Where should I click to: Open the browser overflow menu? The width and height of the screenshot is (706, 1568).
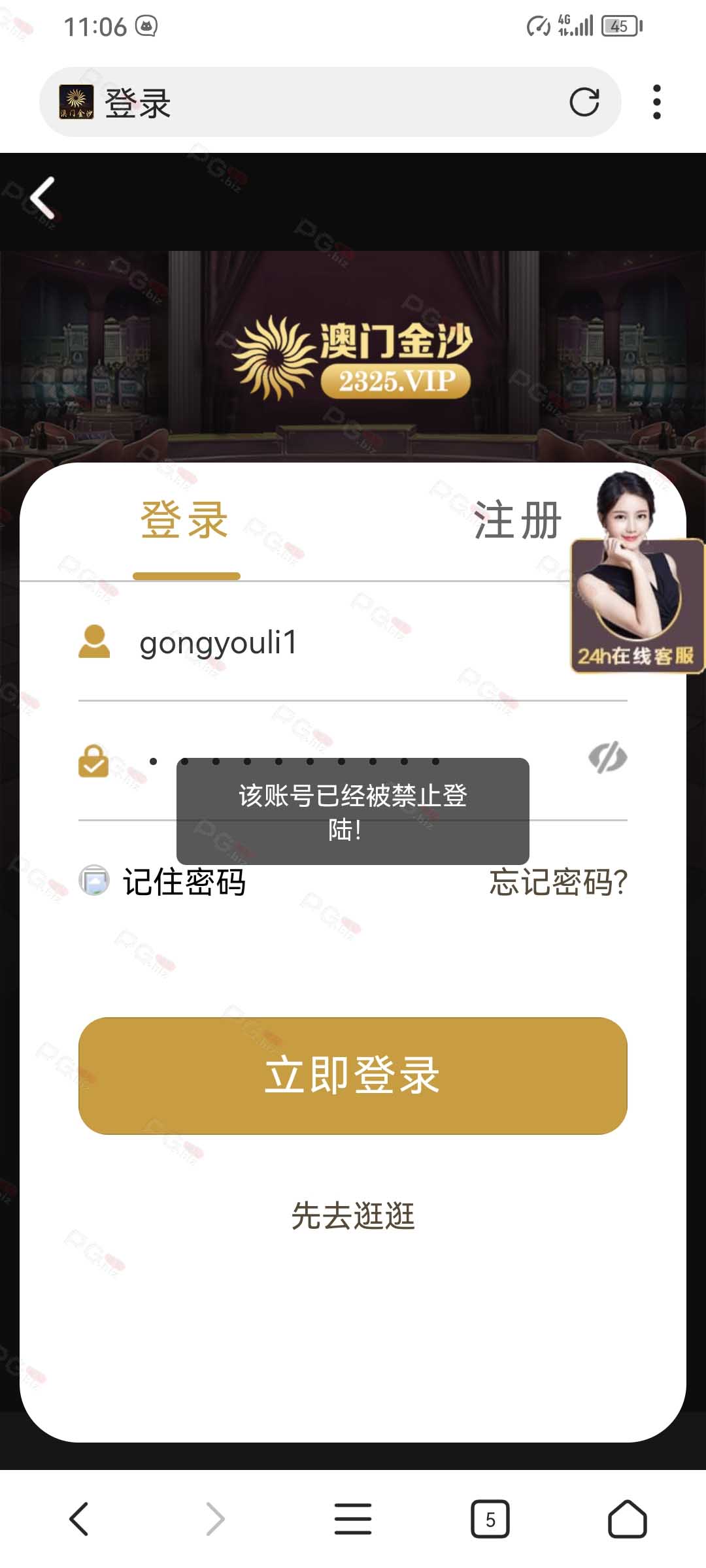(x=656, y=102)
